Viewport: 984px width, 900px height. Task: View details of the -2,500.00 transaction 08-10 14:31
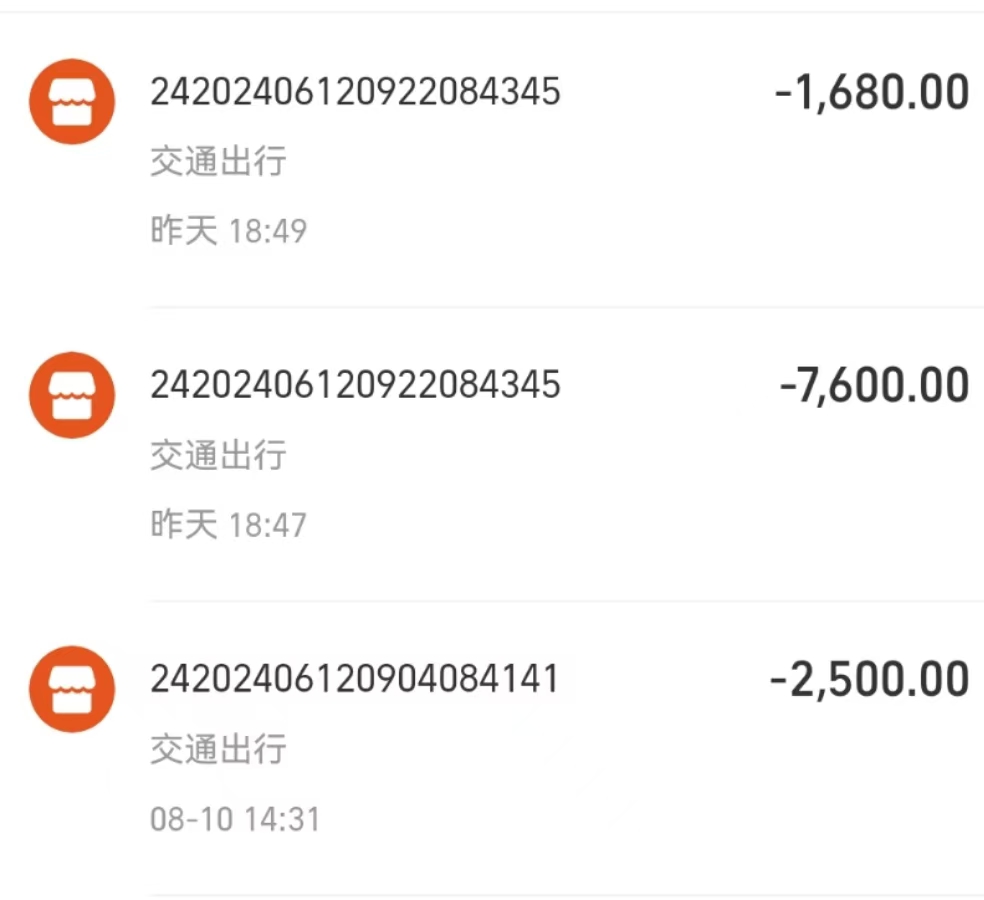click(492, 747)
